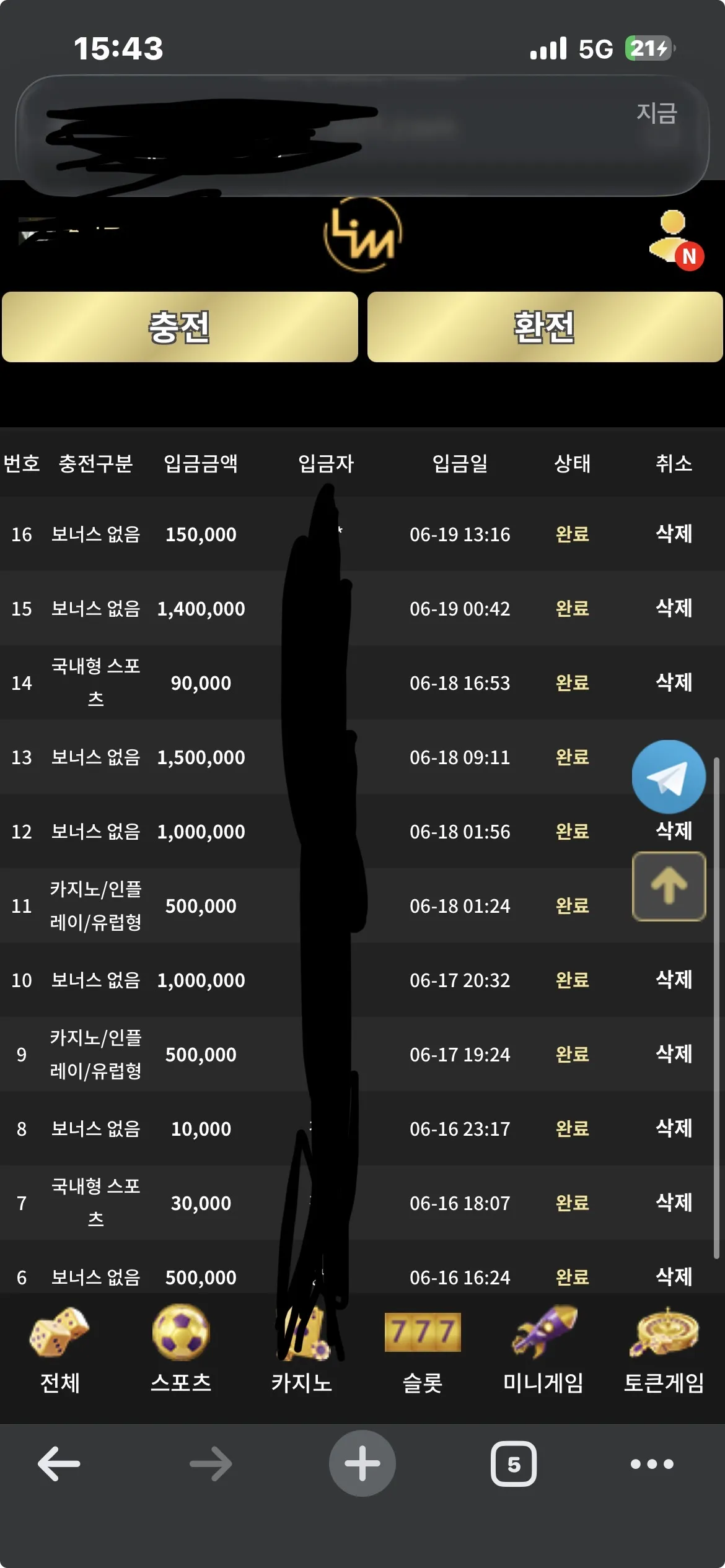
Task: Tap the 충전 charge button
Action: (x=180, y=327)
